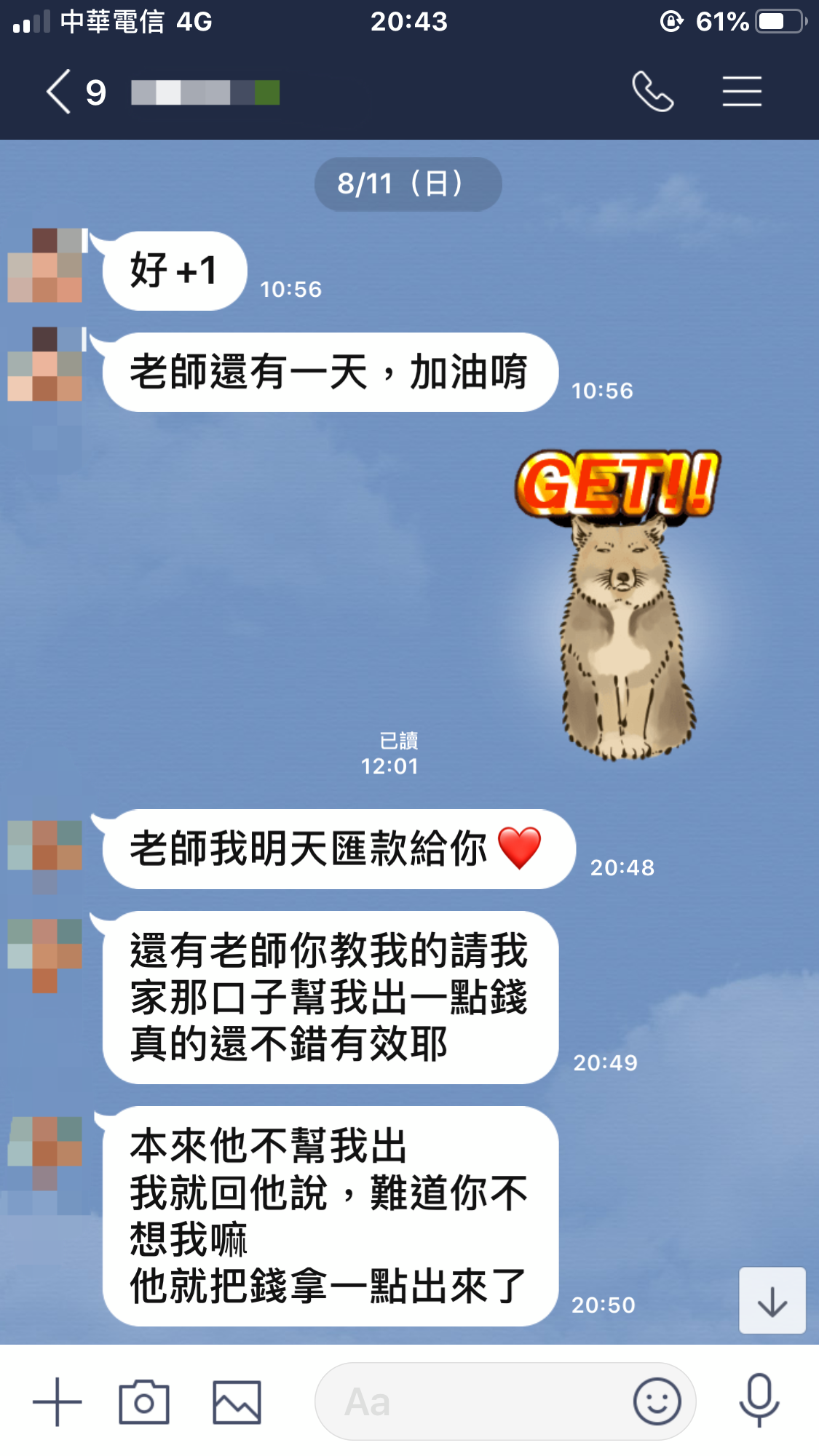
Task: Open avatar beside the 好 +1 message
Action: (45, 266)
